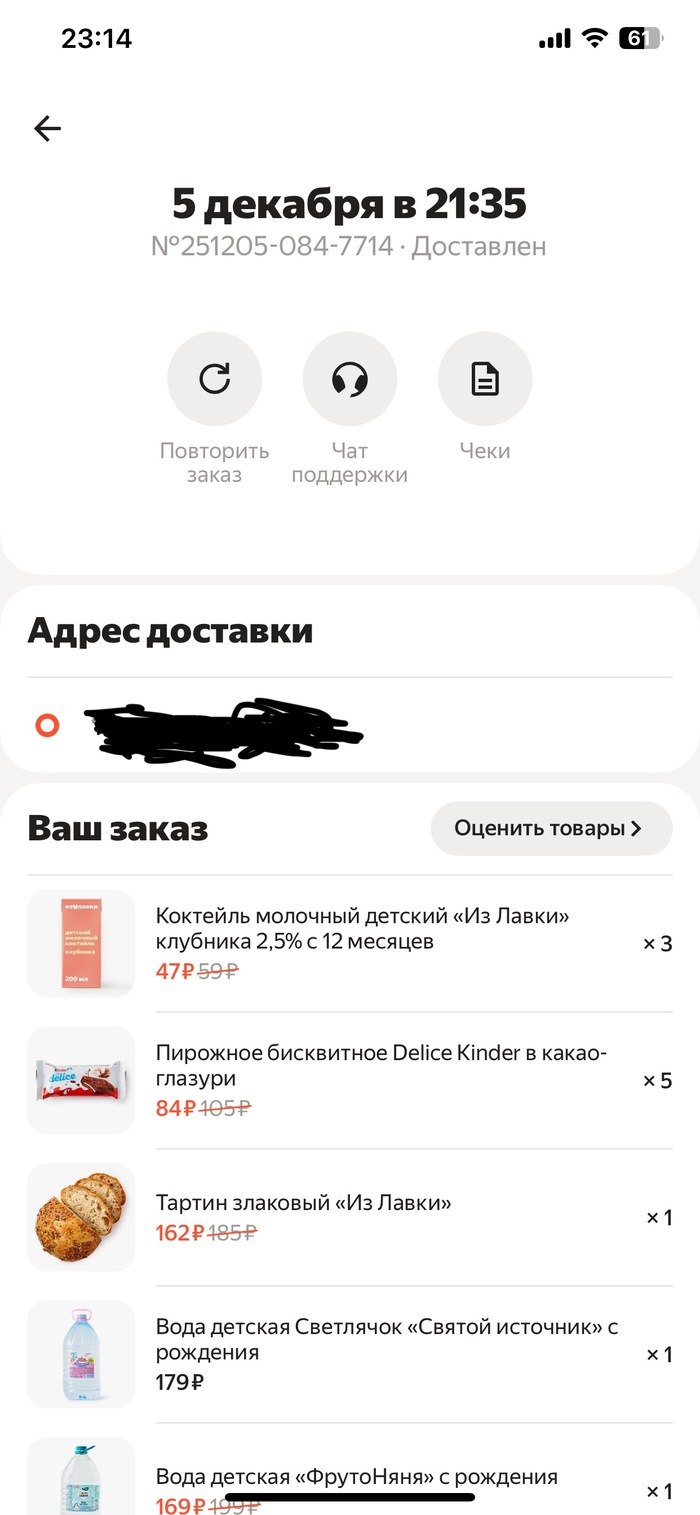700x1515 pixels.
Task: Open the Чеки receipts
Action: pyautogui.click(x=485, y=380)
